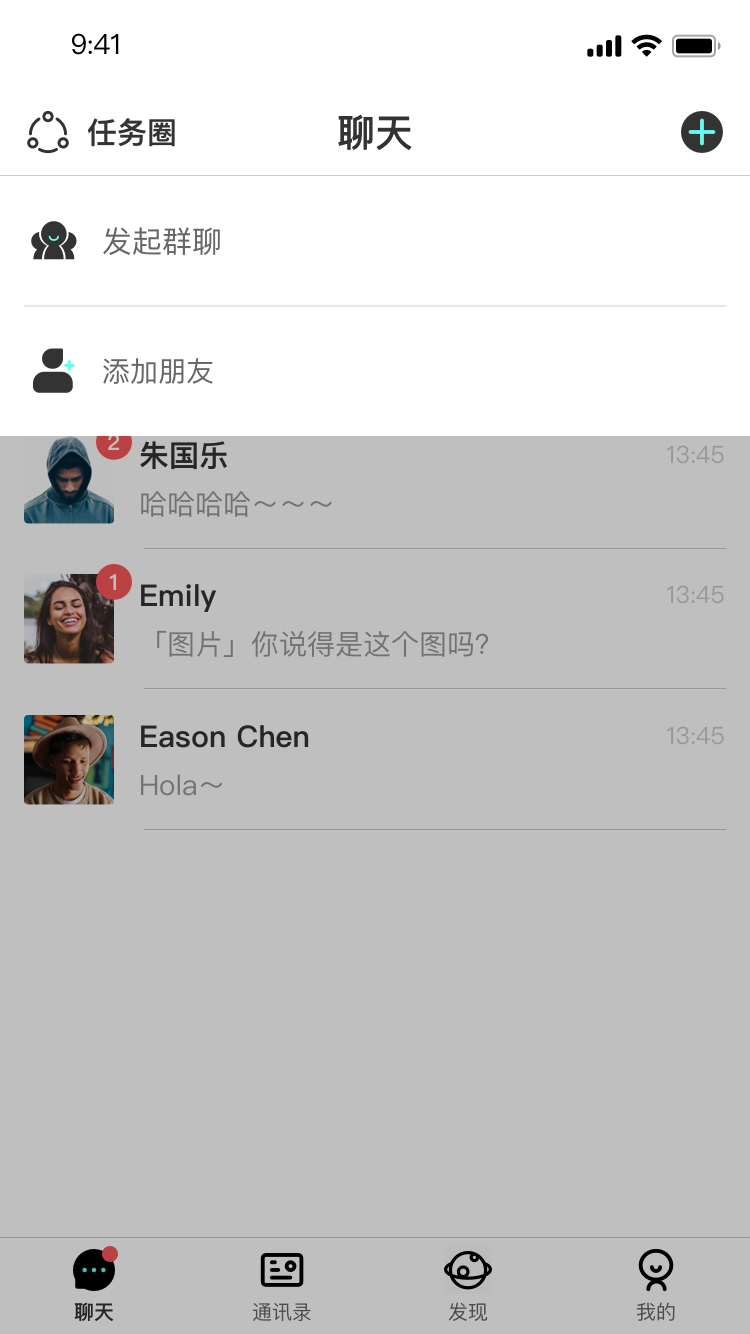Image resolution: width=750 pixels, height=1334 pixels.
Task: Select 添加朋友 from the menu
Action: [158, 371]
